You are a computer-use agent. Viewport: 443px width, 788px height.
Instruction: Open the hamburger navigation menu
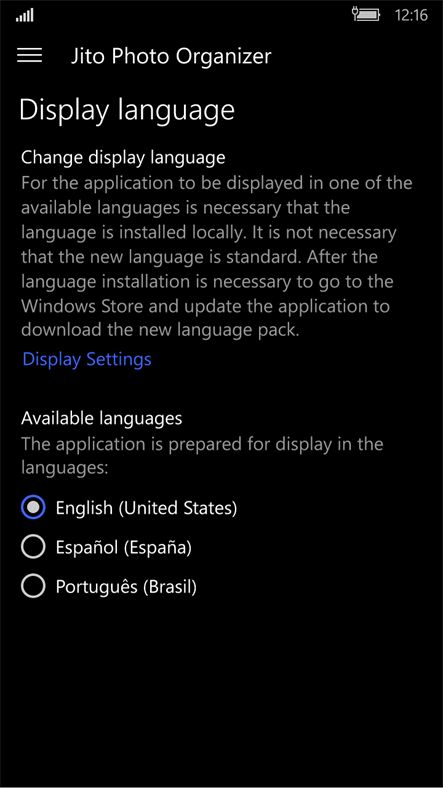pos(30,55)
